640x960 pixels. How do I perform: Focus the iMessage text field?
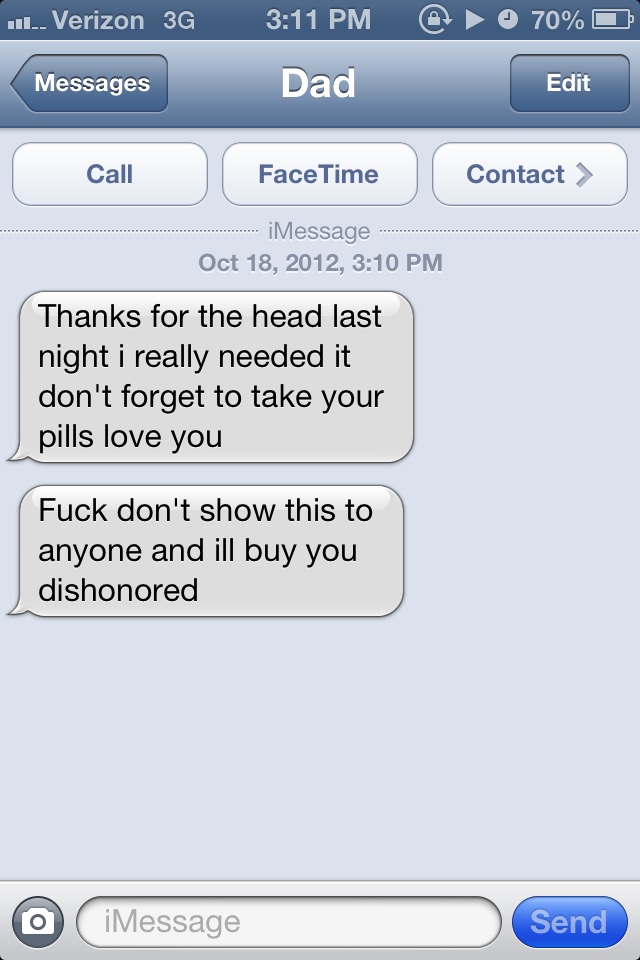coord(288,921)
